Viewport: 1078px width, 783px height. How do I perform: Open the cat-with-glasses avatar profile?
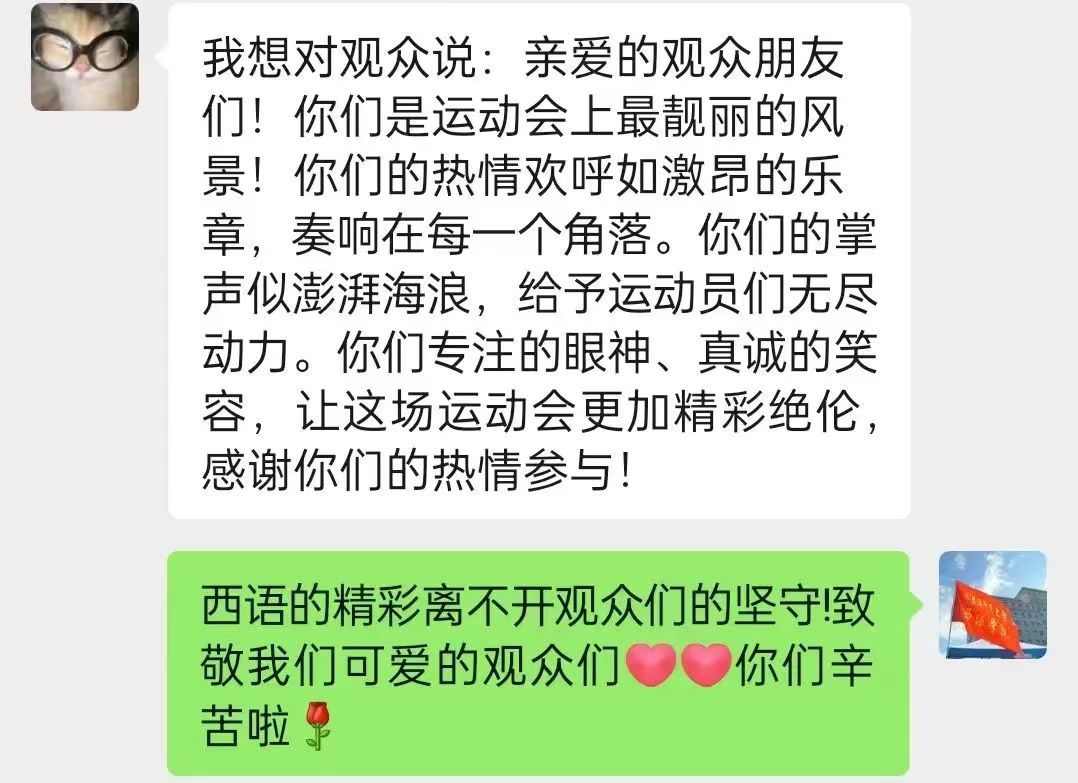click(85, 57)
